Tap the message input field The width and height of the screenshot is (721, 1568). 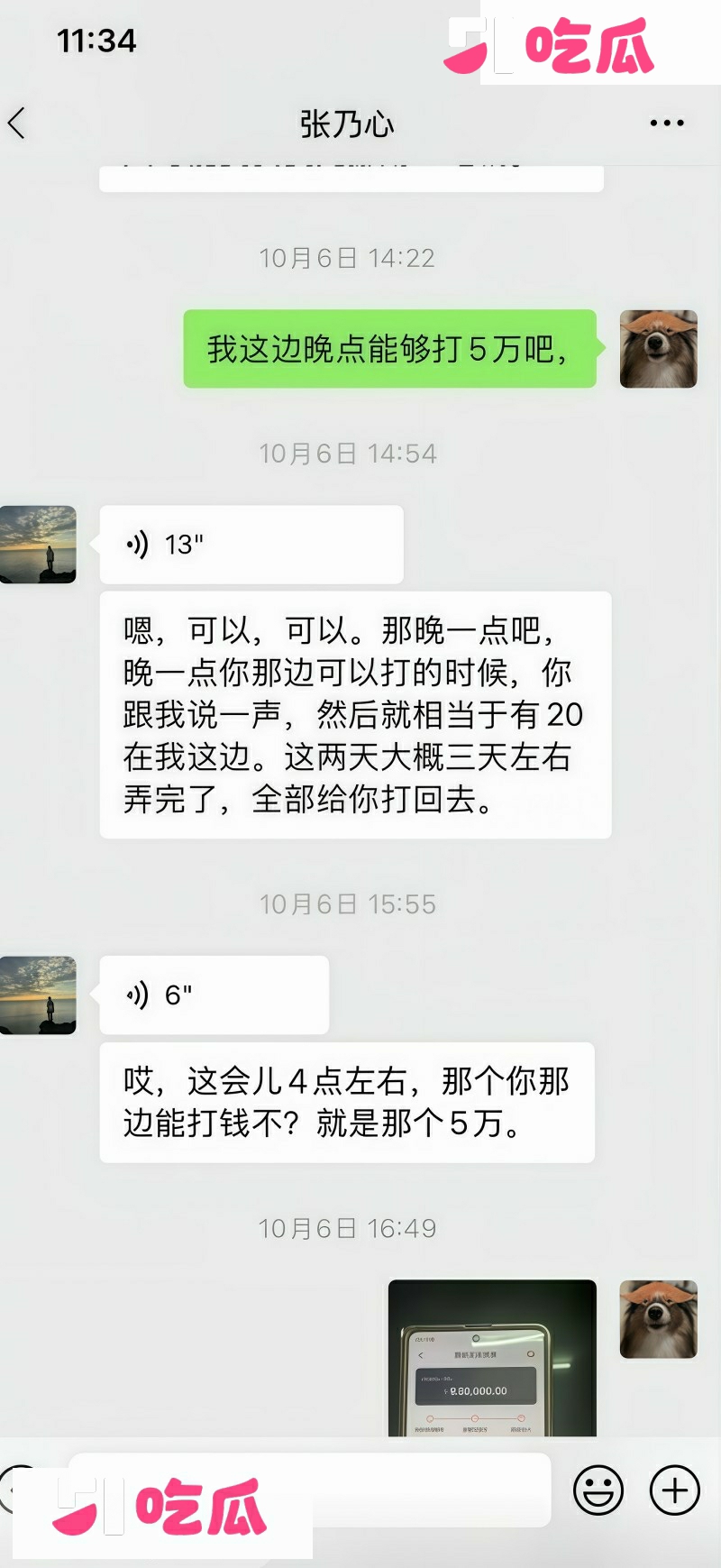310,1490
